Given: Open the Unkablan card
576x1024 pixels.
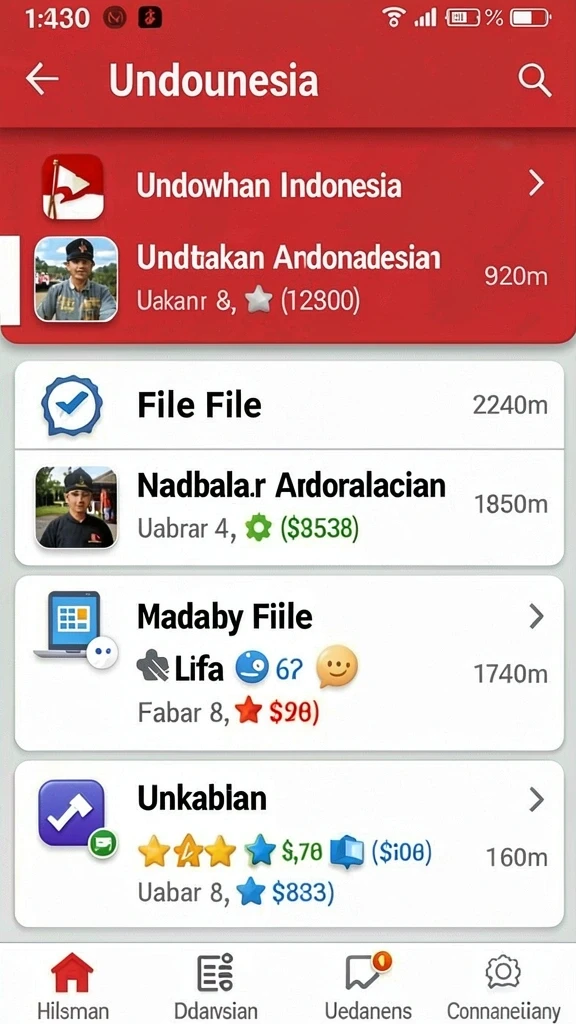Looking at the screenshot, I should tap(289, 844).
